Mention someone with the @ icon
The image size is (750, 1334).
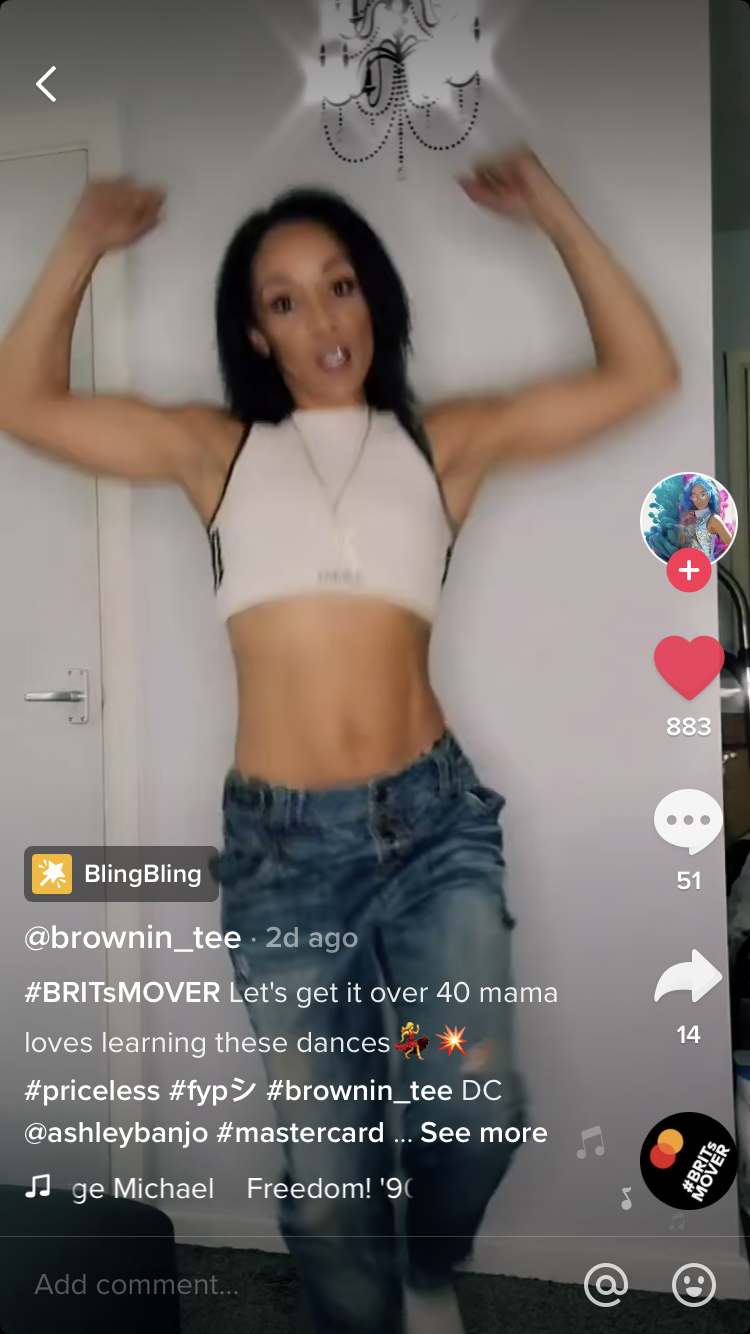(606, 1284)
